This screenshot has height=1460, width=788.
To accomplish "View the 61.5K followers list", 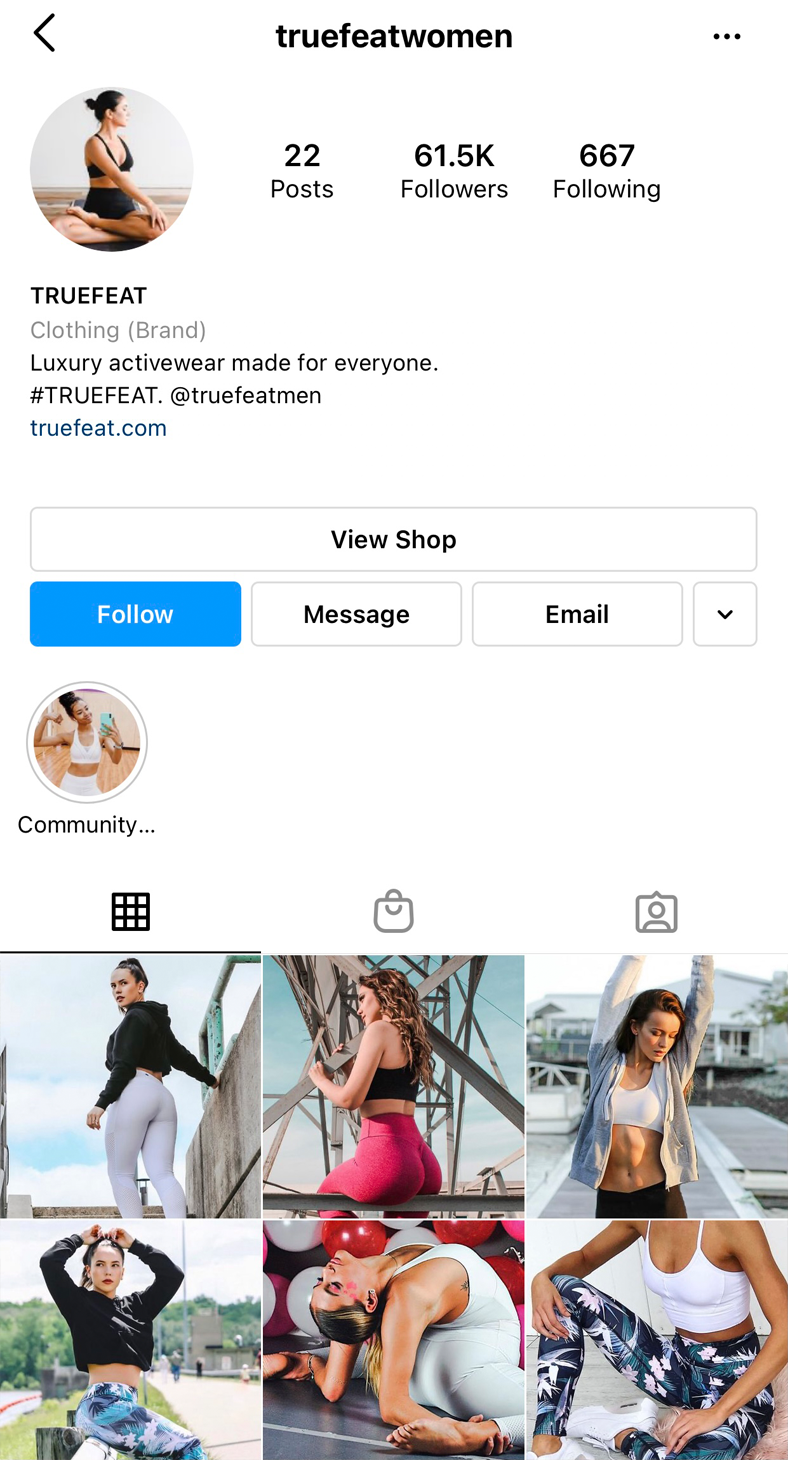I will (454, 171).
